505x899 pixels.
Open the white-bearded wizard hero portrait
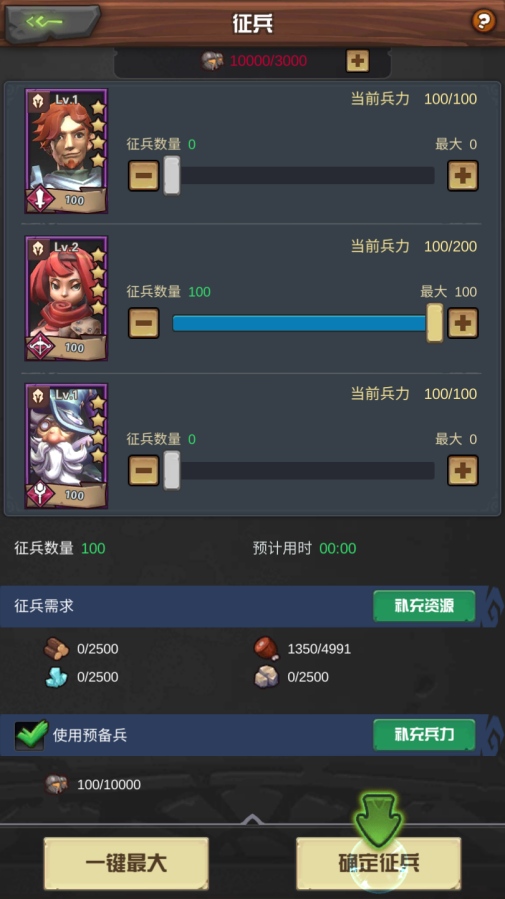tap(66, 446)
